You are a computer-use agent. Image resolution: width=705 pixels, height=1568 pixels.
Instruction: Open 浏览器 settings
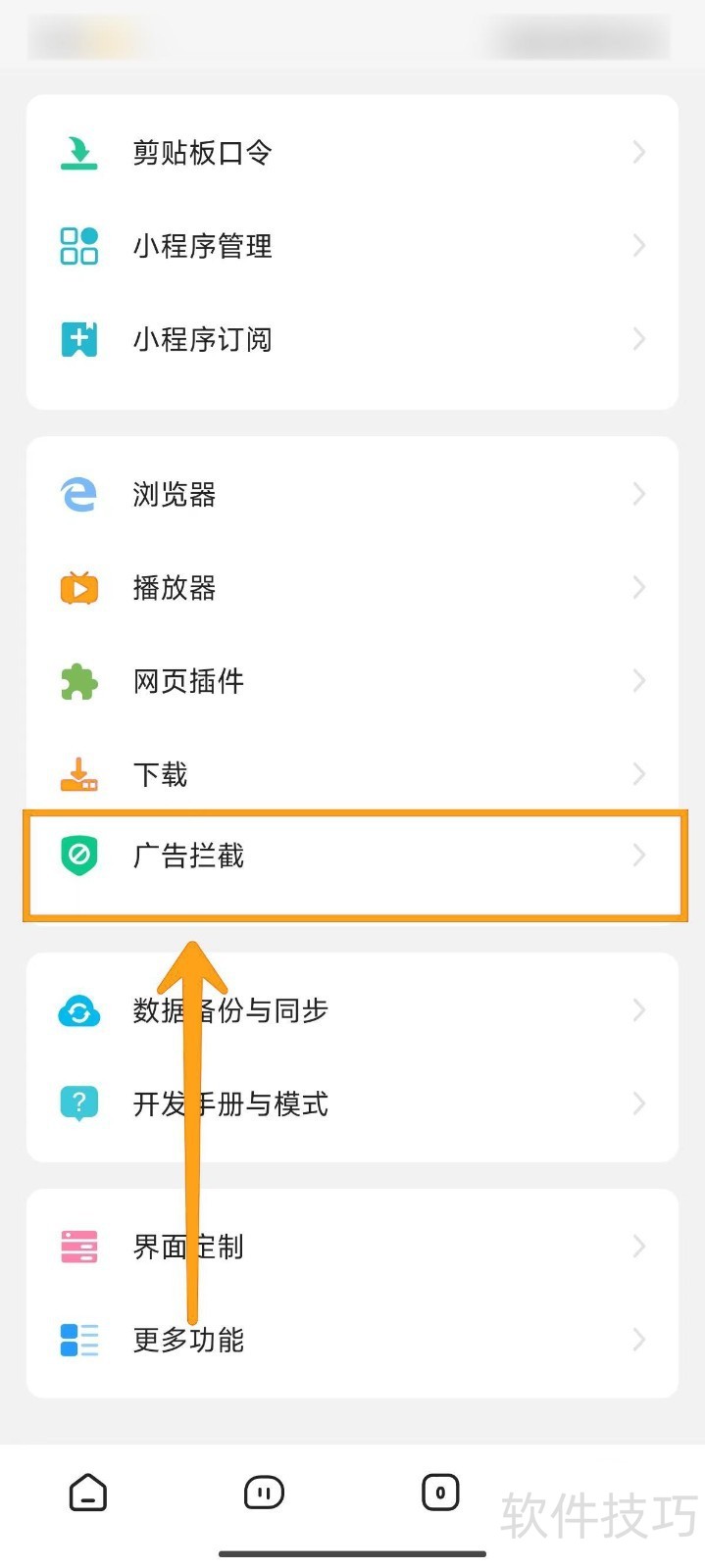tap(351, 494)
